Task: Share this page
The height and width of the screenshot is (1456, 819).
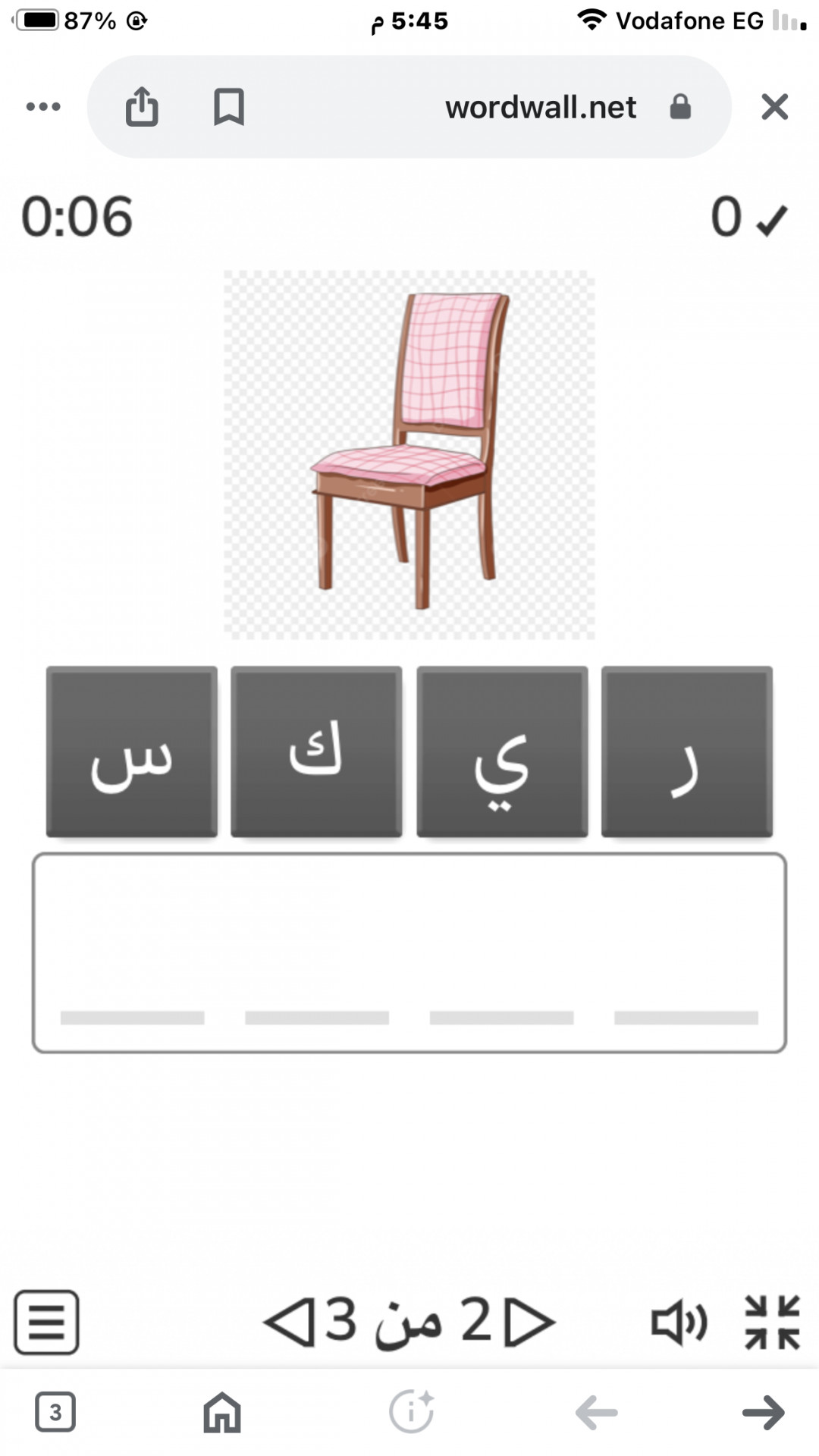Action: click(x=142, y=107)
